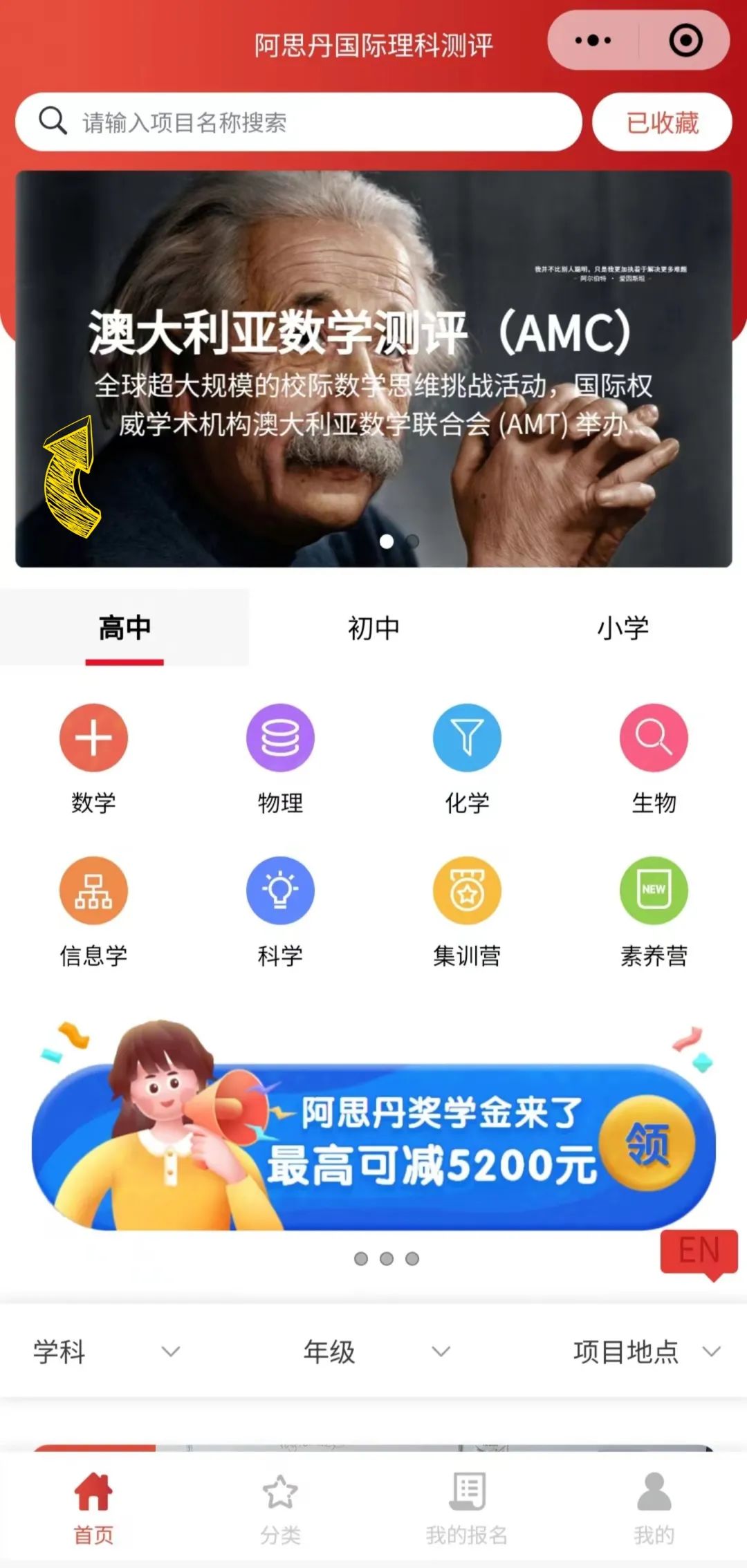
Task: Switch to the 小学 tab
Action: click(622, 628)
